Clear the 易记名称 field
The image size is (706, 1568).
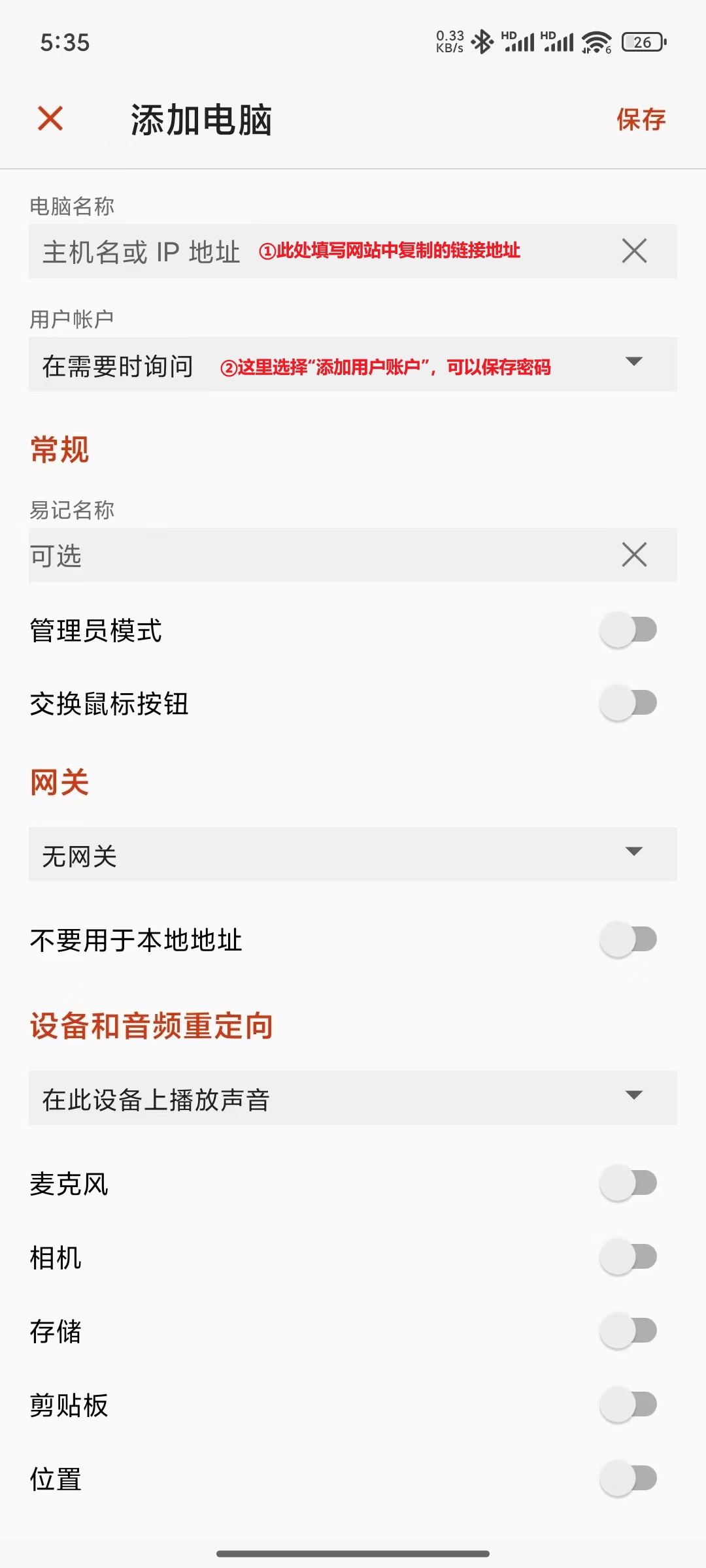[634, 555]
